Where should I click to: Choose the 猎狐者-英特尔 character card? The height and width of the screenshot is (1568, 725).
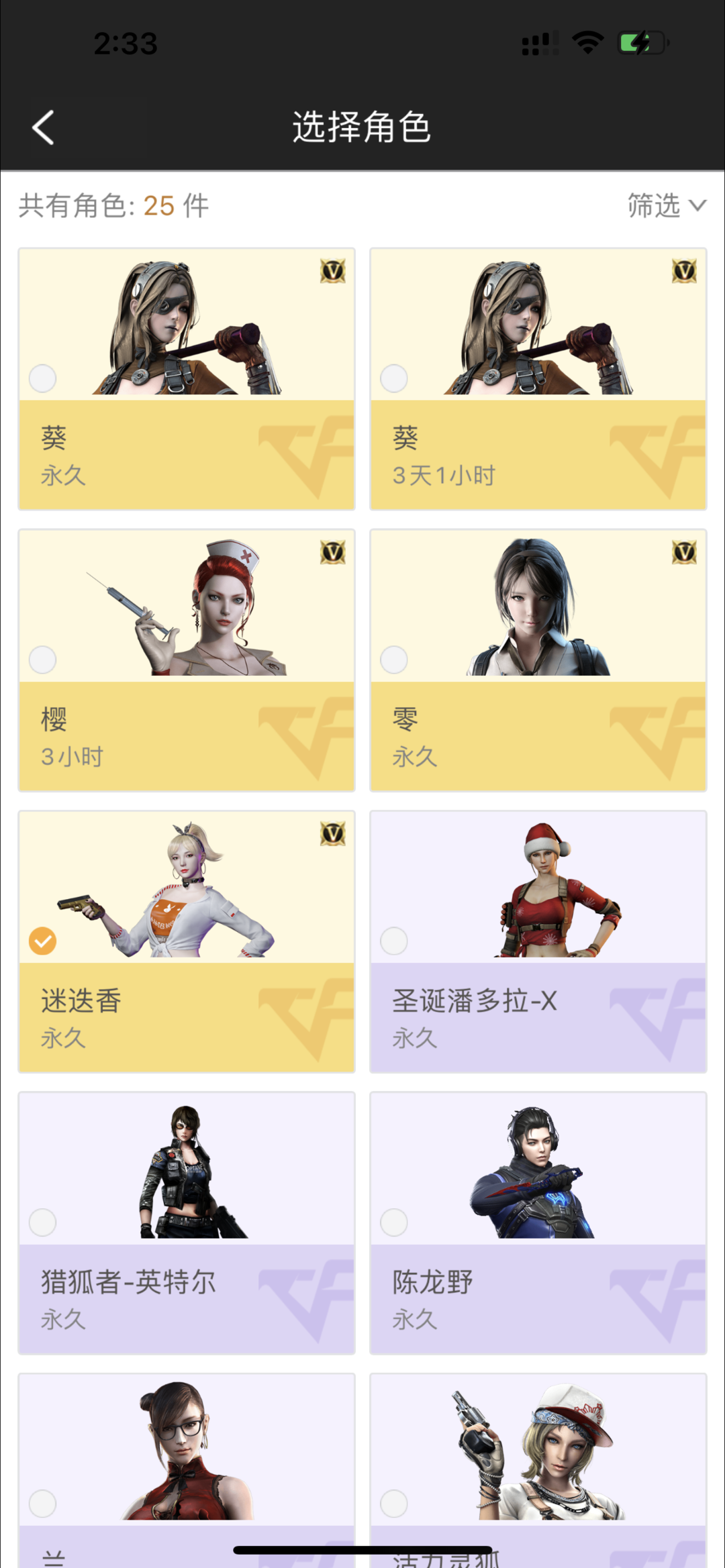pyautogui.click(x=187, y=1222)
